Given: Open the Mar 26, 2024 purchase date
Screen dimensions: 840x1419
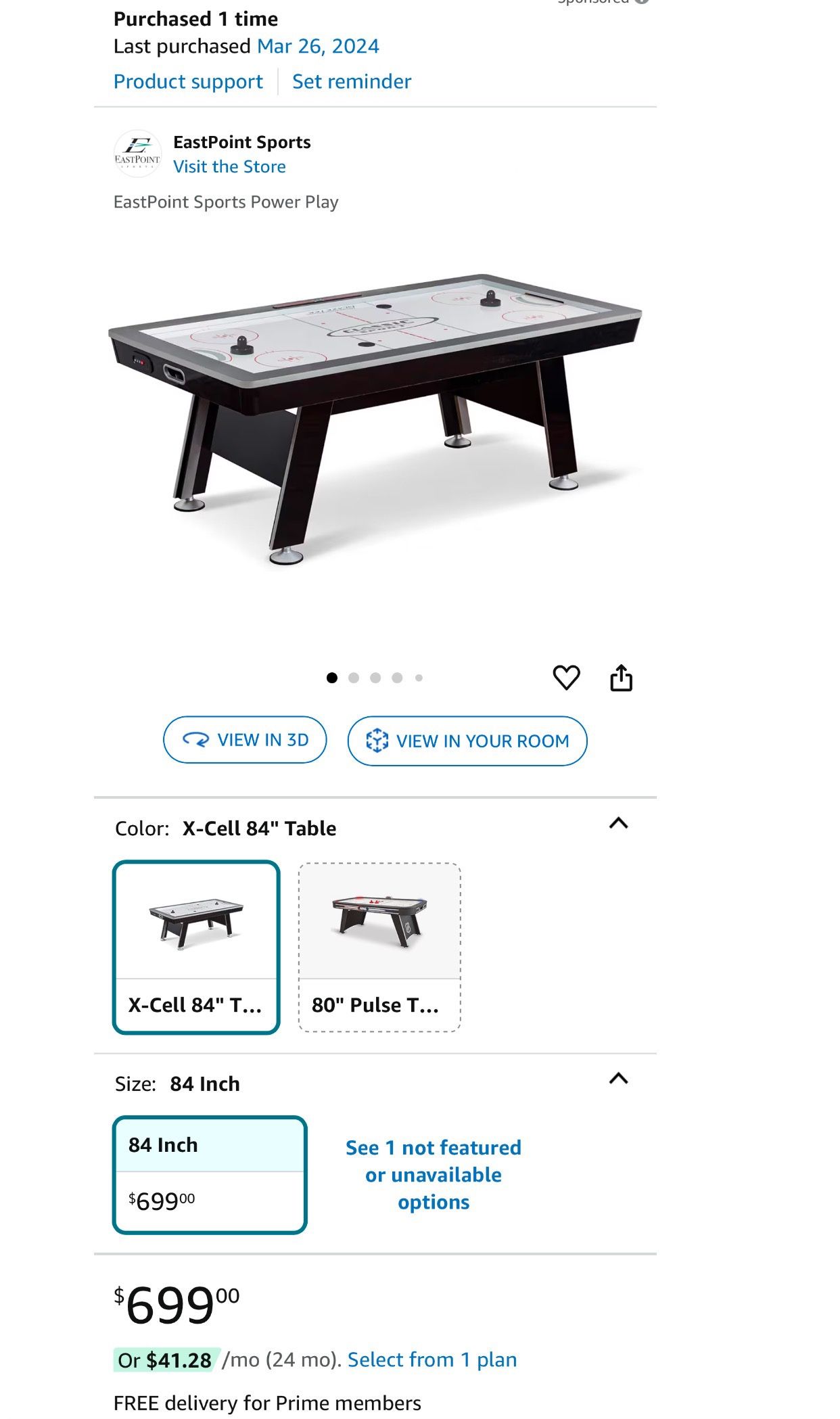Looking at the screenshot, I should tap(318, 46).
